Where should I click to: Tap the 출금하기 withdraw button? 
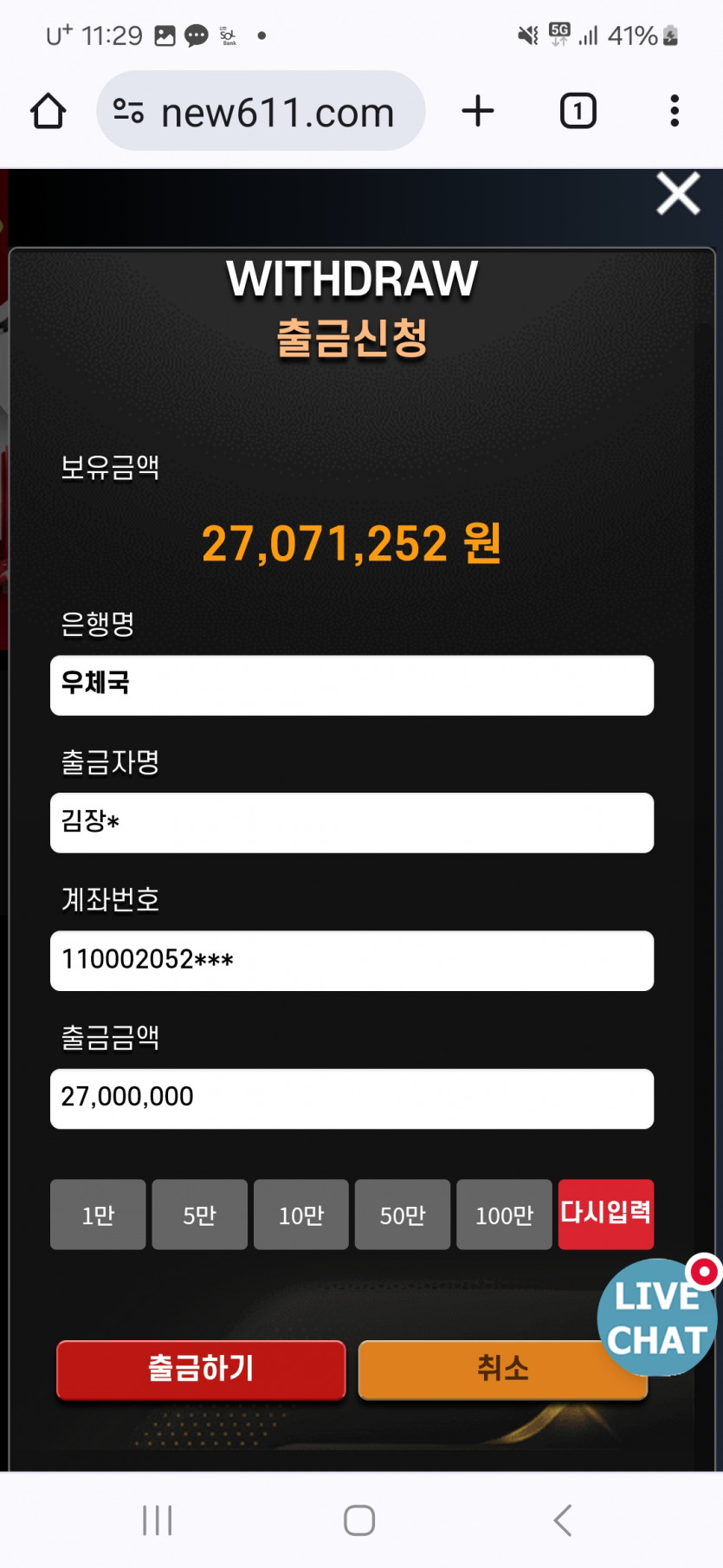(x=201, y=1369)
